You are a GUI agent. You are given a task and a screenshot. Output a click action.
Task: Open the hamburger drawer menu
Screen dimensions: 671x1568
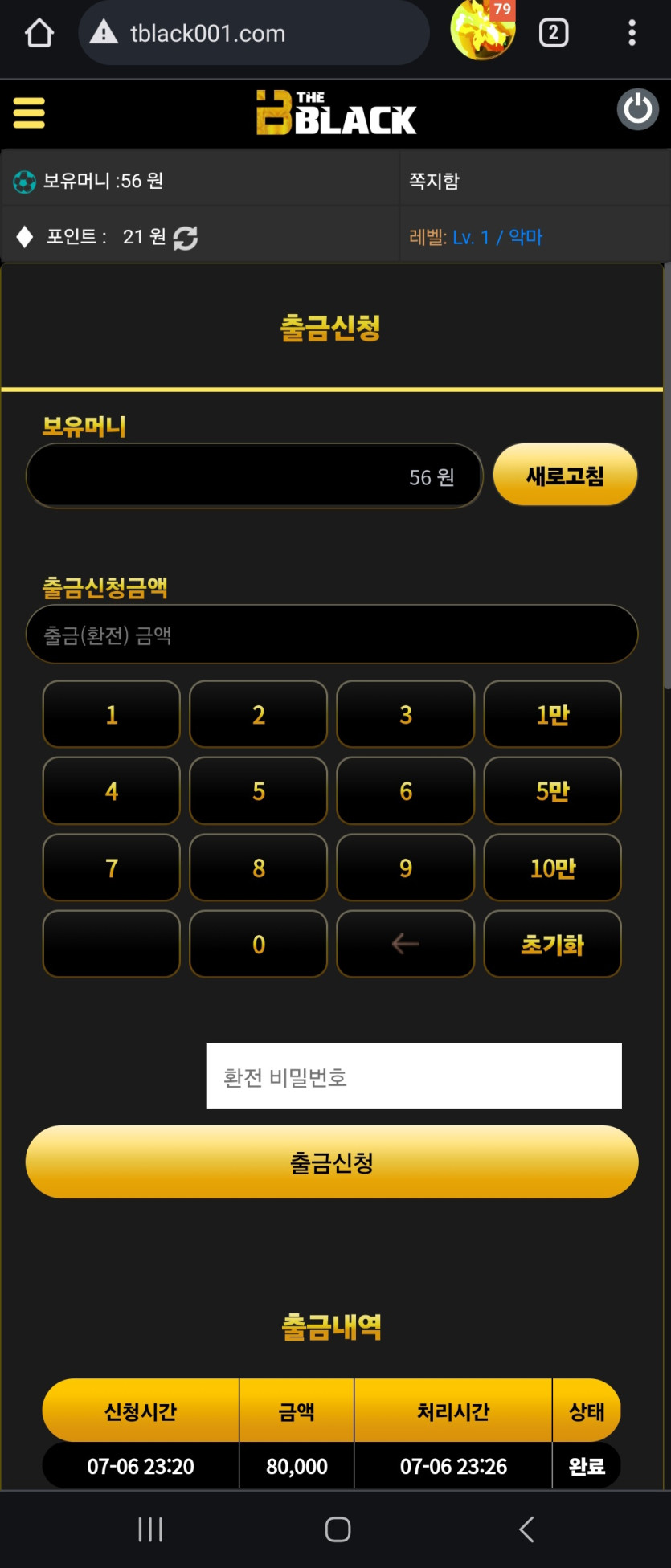click(29, 112)
